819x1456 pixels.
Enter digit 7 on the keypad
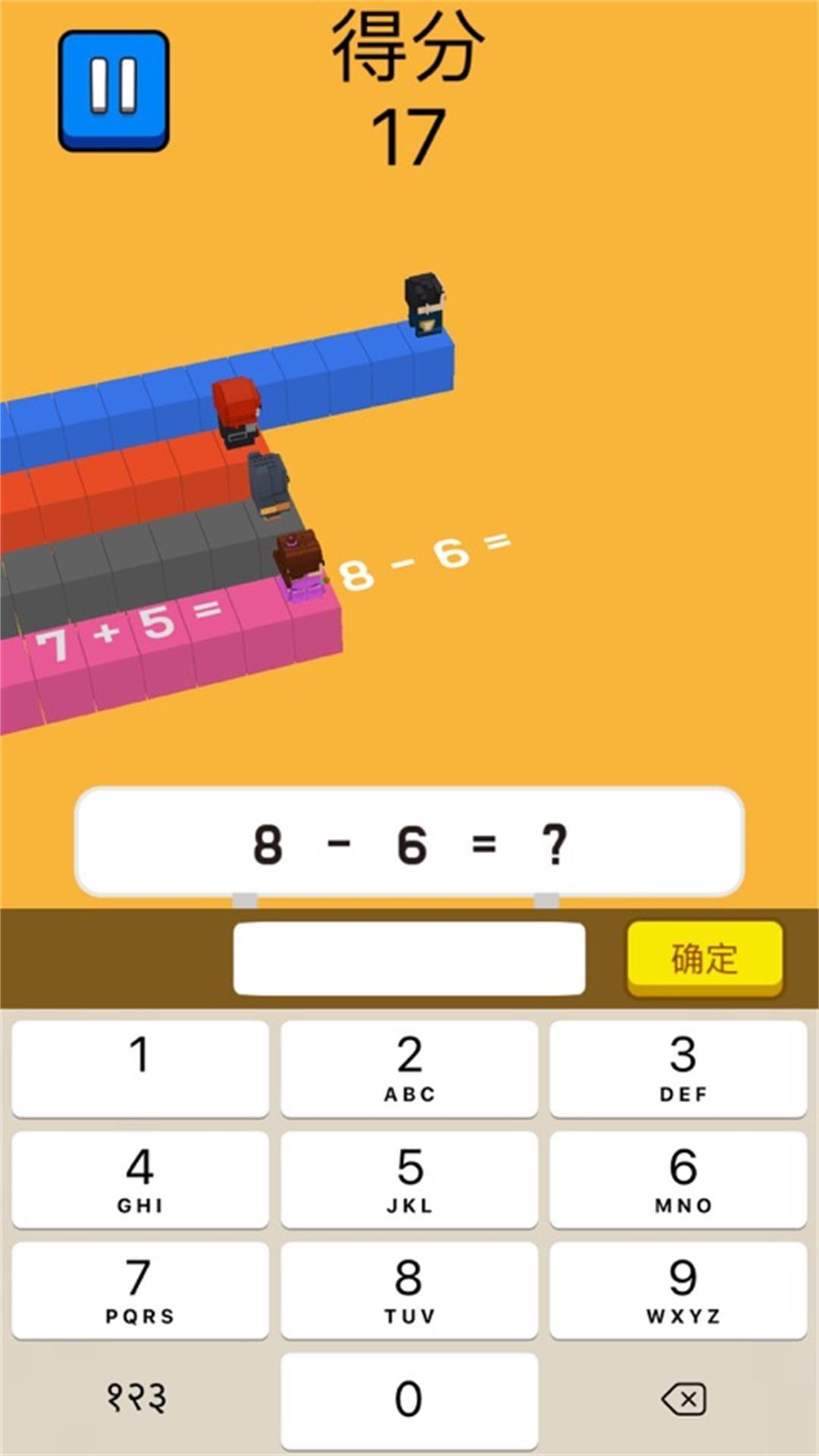coord(140,1290)
